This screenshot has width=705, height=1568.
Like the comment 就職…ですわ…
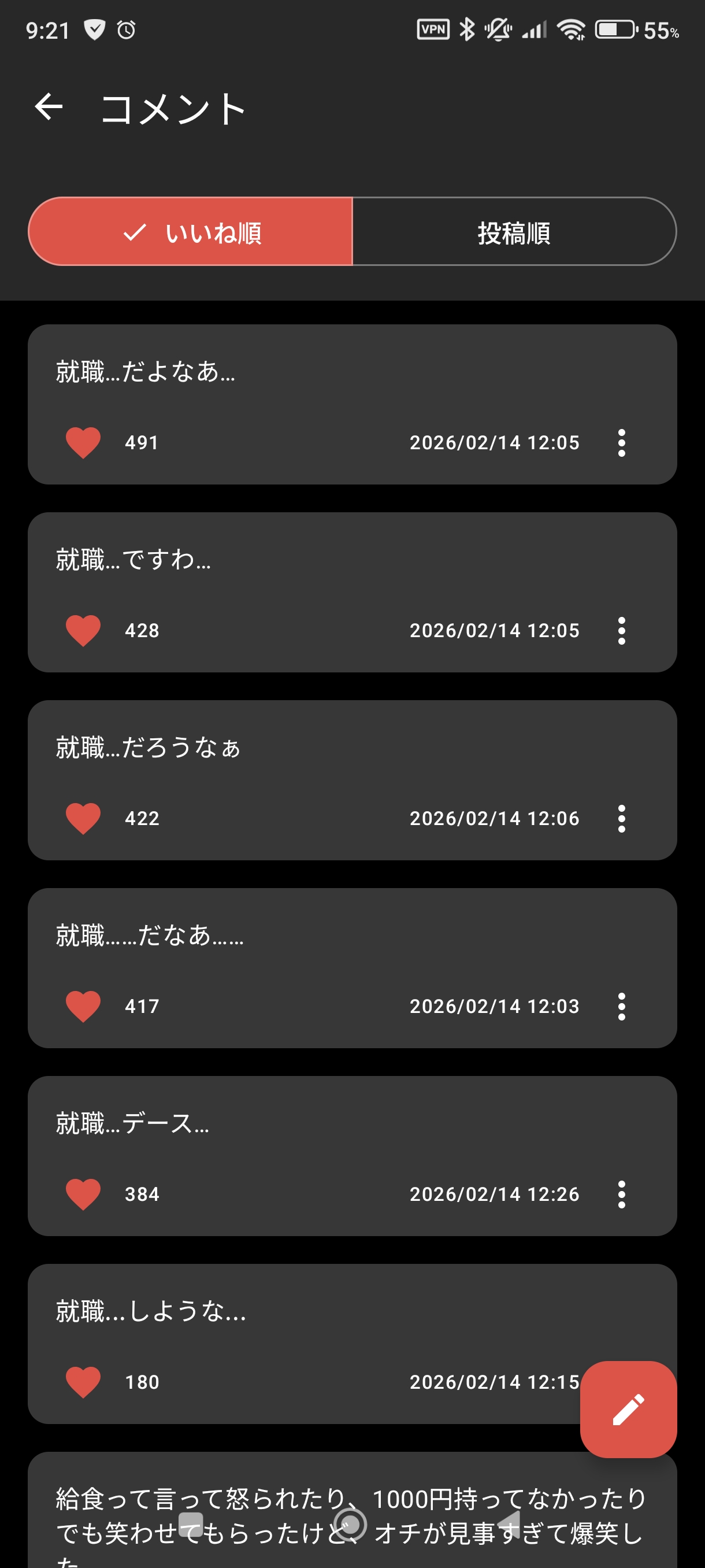[x=83, y=630]
